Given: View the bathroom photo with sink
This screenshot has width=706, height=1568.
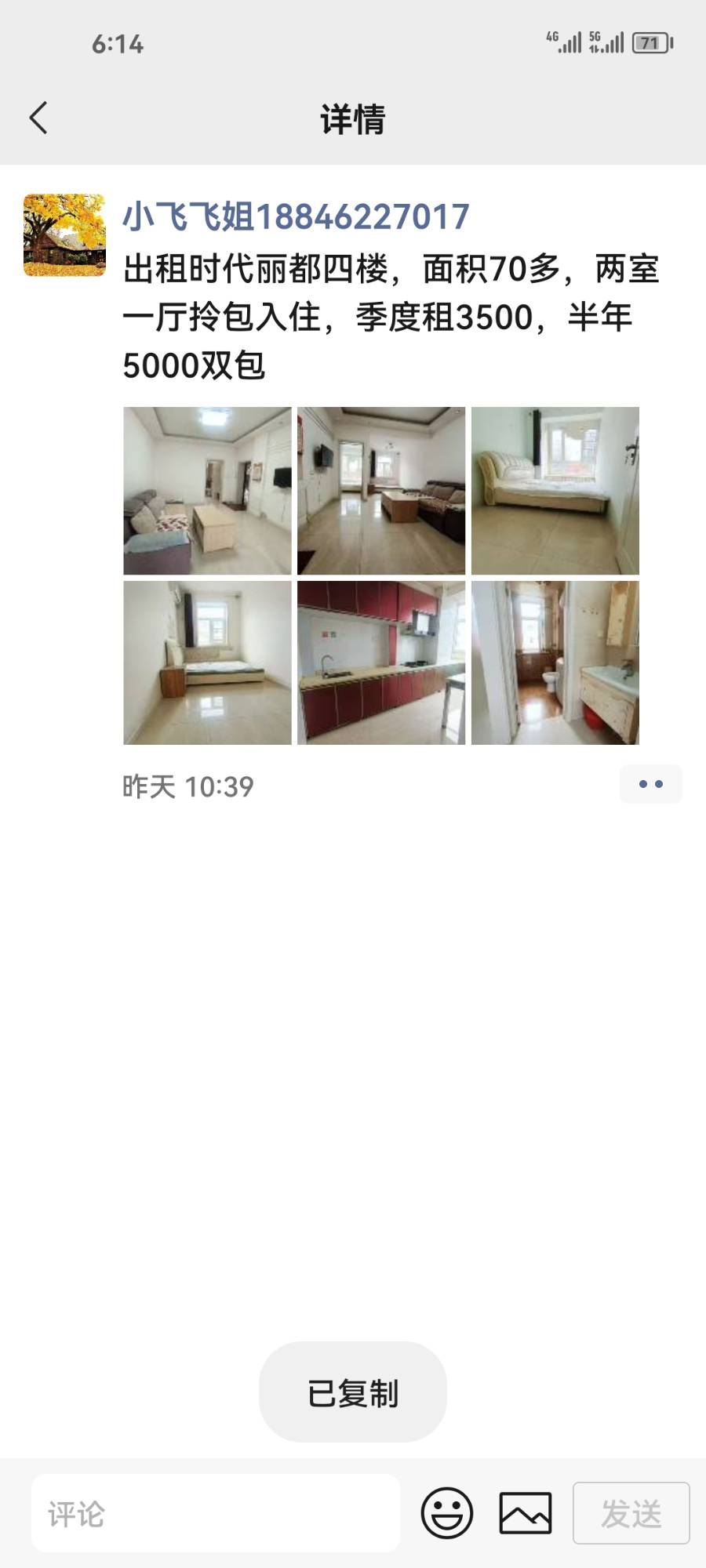Looking at the screenshot, I should (555, 662).
